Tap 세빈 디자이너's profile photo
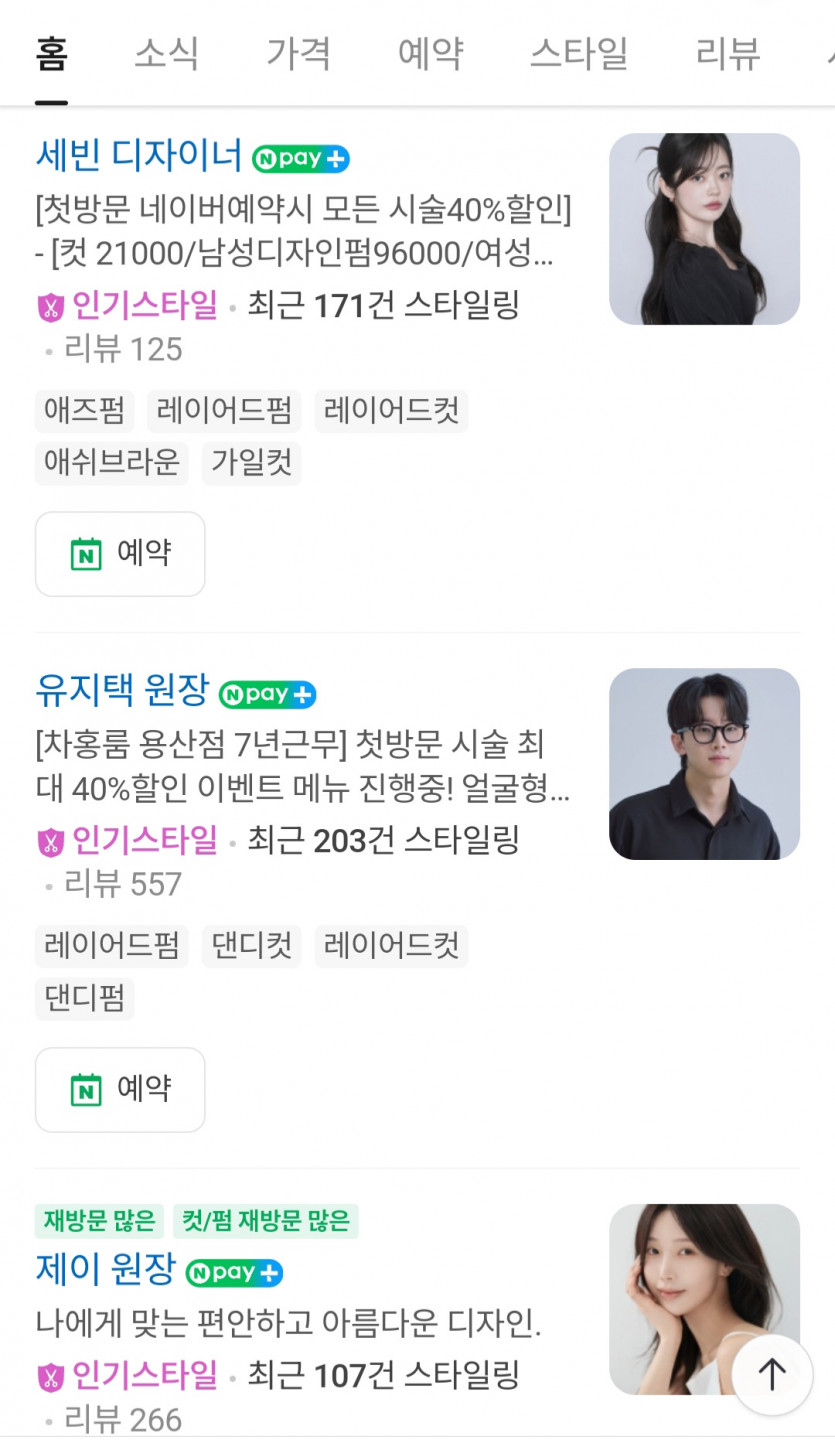 (704, 229)
